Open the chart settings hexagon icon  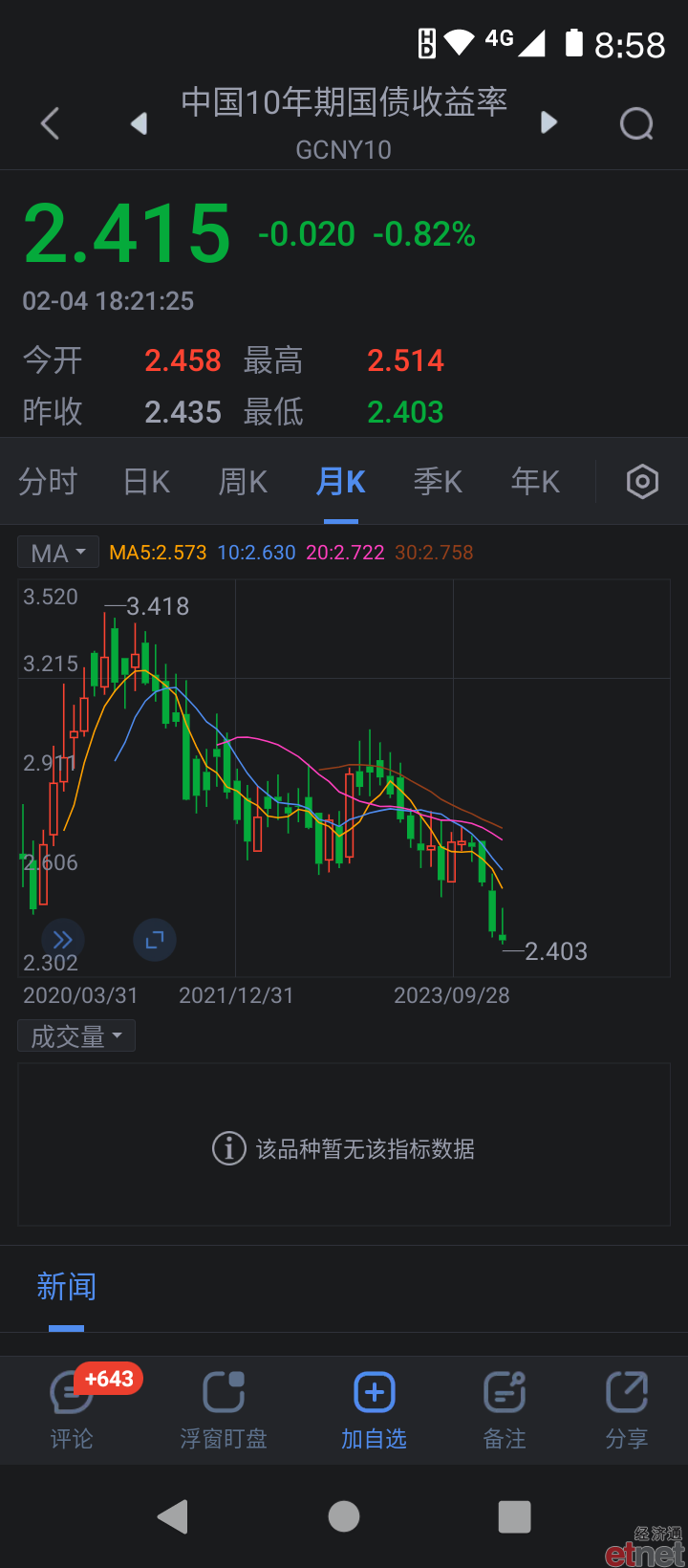(642, 482)
